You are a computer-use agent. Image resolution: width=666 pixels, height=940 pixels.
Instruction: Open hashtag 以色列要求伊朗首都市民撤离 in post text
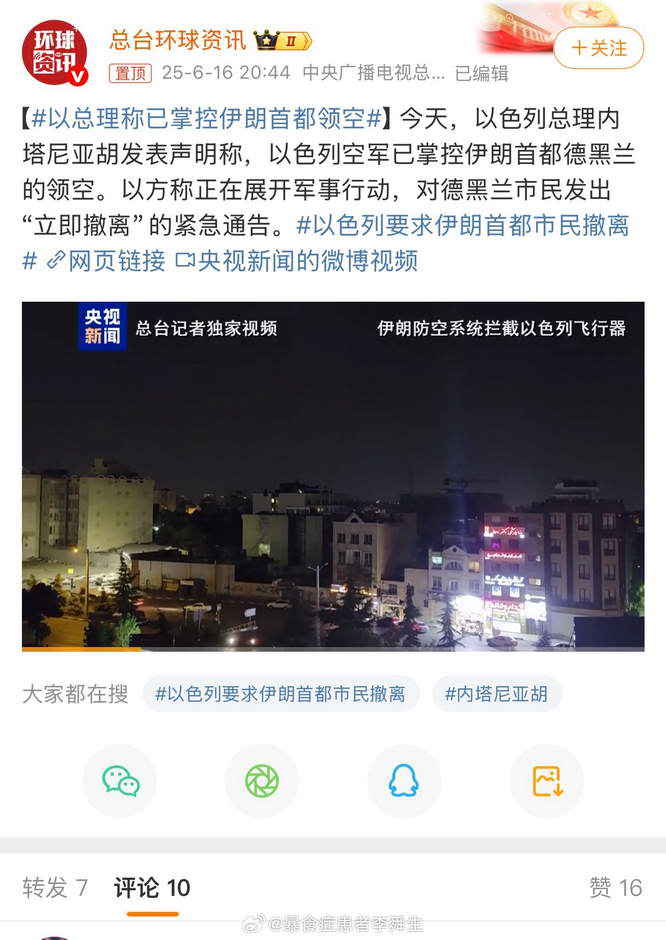tap(463, 224)
